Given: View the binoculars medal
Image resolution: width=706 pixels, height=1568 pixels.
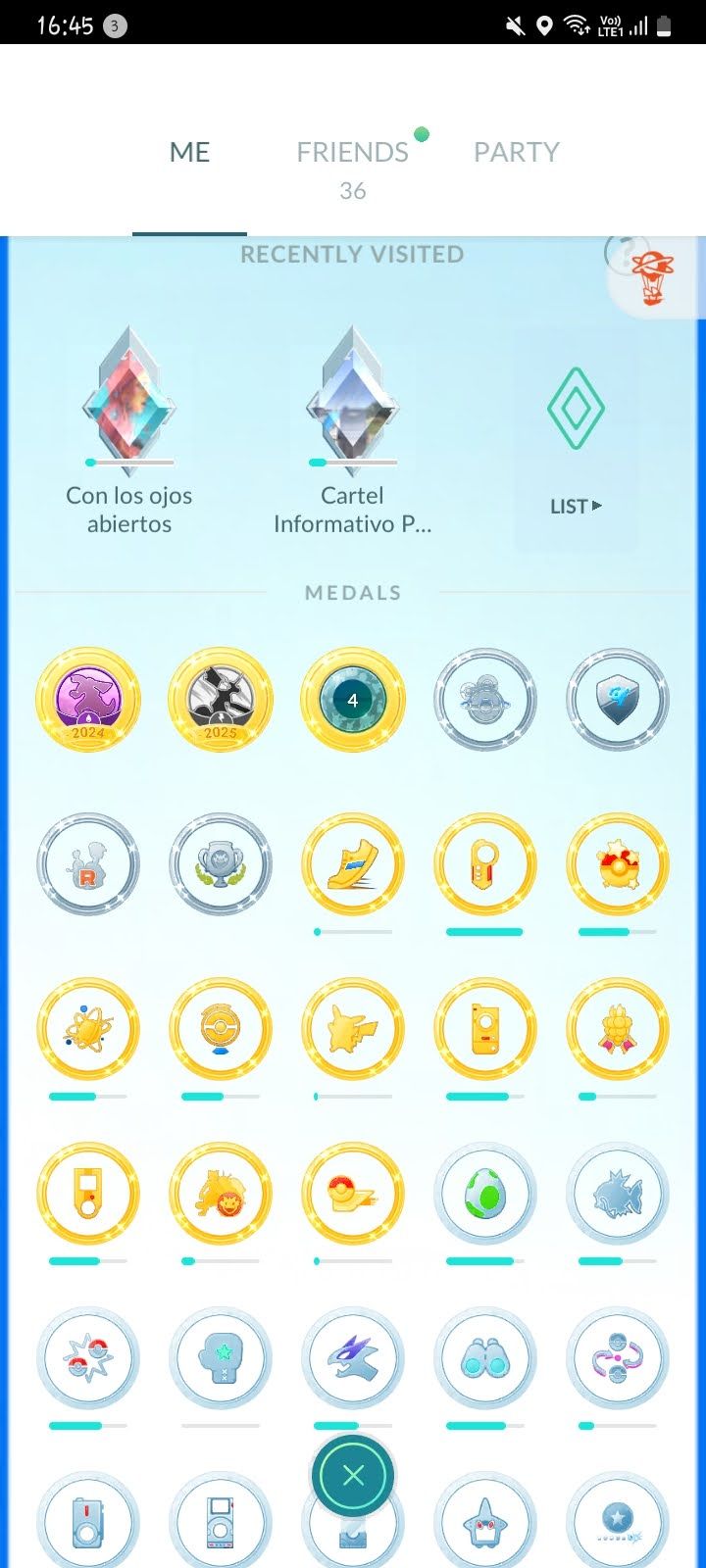Looking at the screenshot, I should (x=485, y=1358).
